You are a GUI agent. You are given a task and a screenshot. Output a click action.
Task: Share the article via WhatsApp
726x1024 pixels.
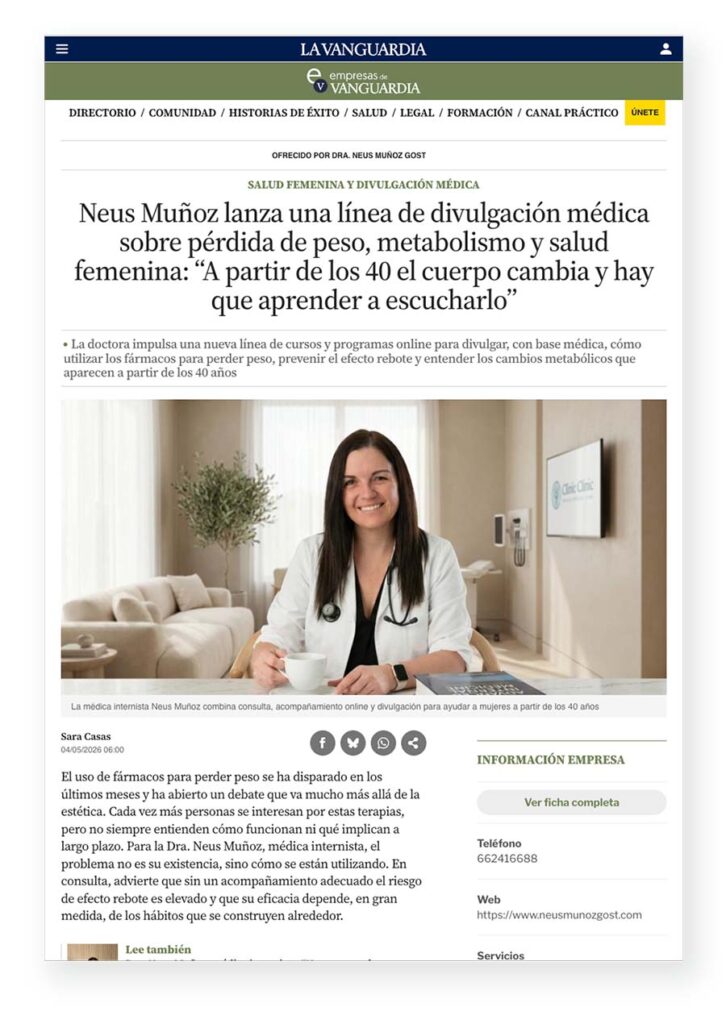pos(383,743)
